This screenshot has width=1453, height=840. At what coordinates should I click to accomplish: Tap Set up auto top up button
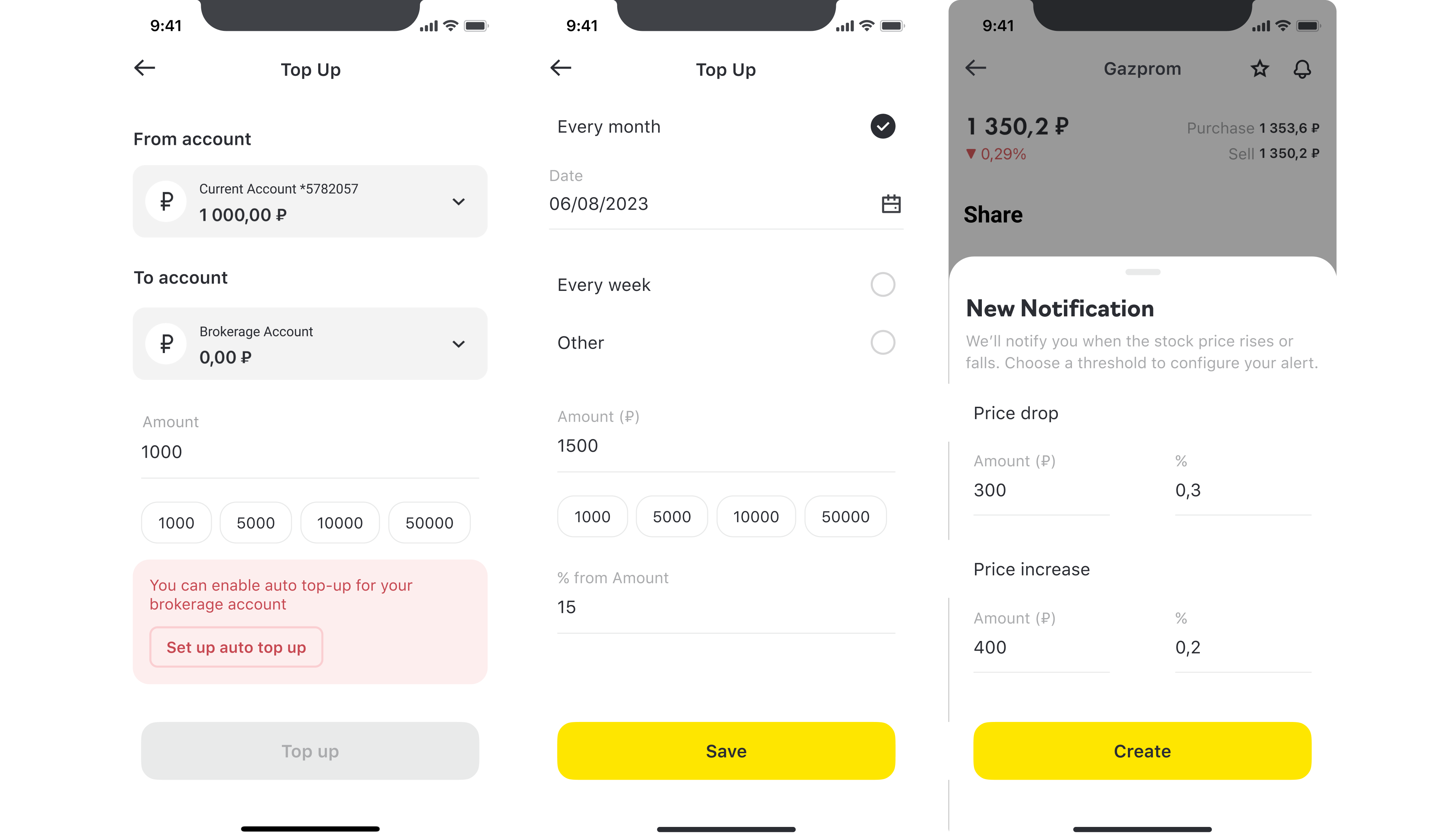pos(236,648)
